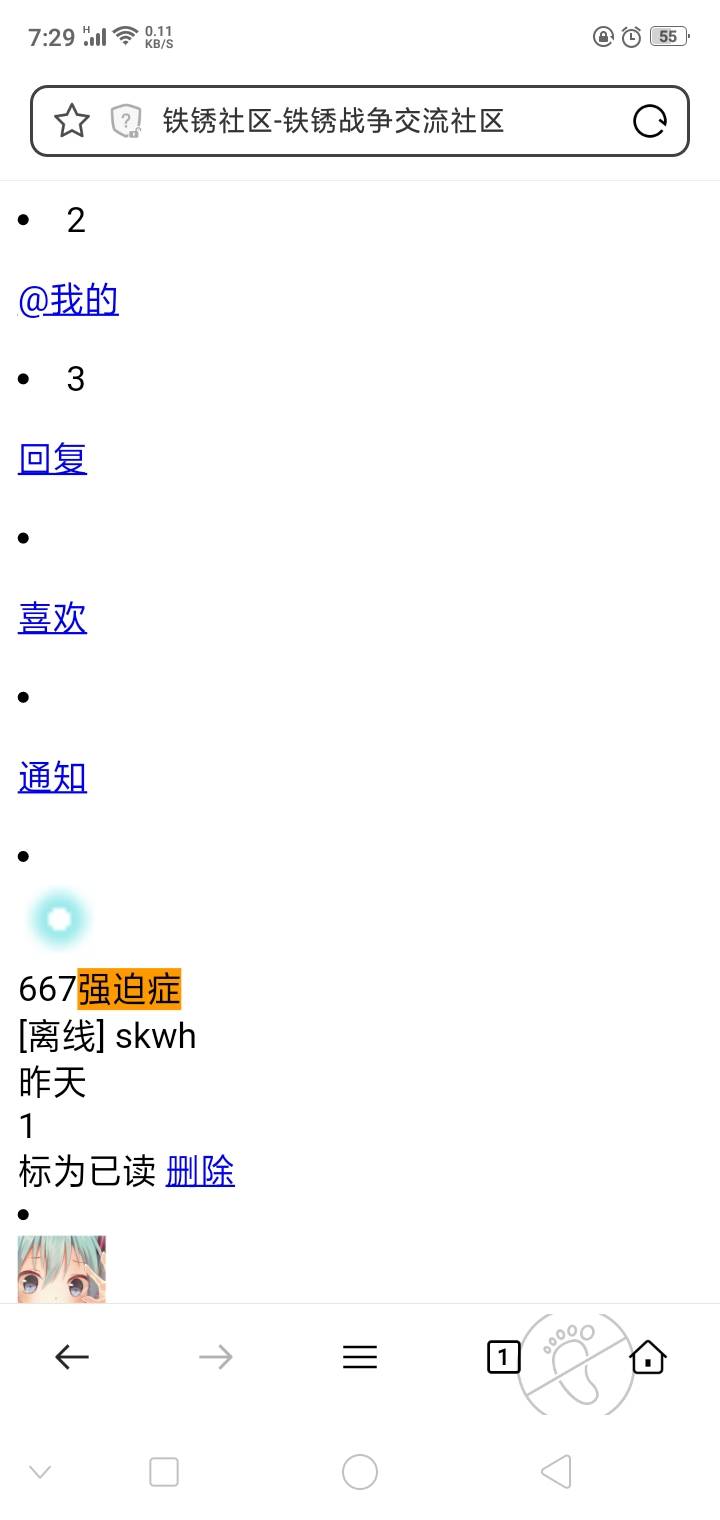Go to the browser home page
720x1520 pixels.
tap(648, 1357)
